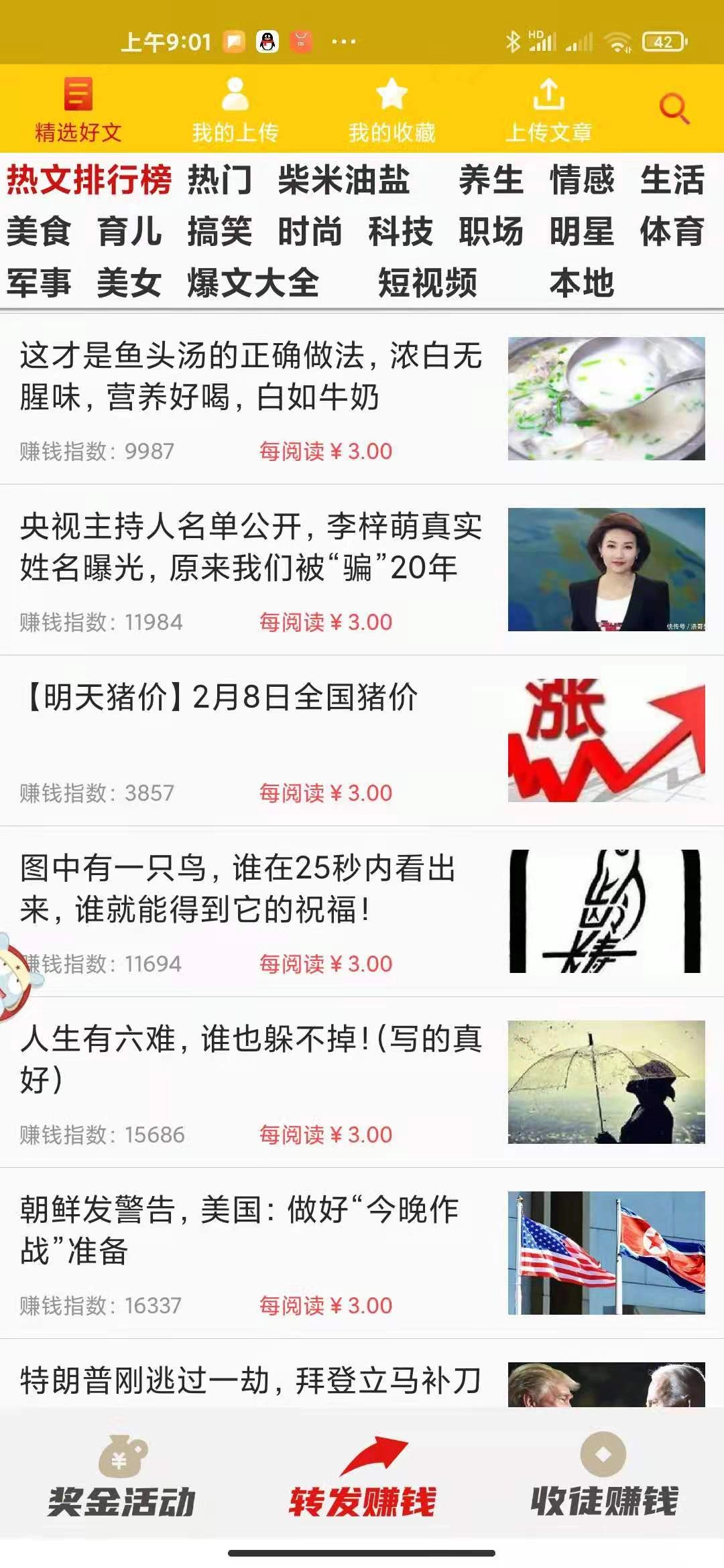This screenshot has width=724, height=1568.
Task: Open 精选好文 featured articles section
Action: (78, 107)
